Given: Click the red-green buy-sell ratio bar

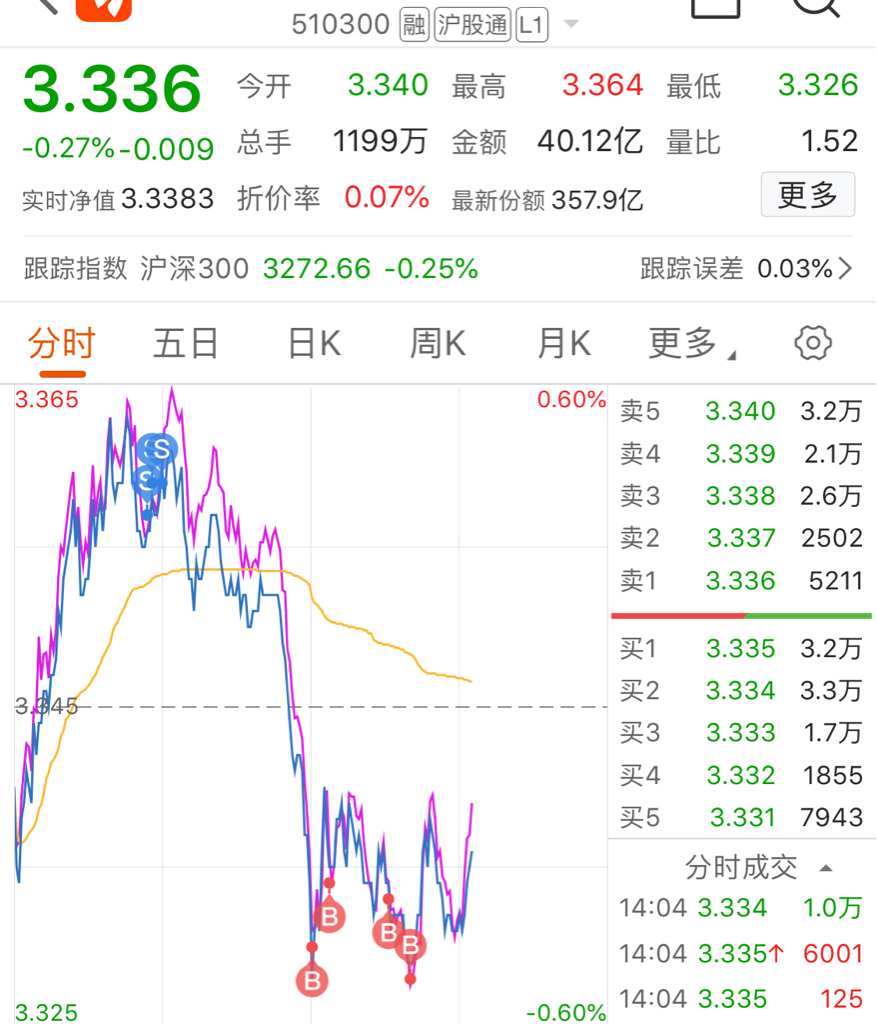Looking at the screenshot, I should (x=739, y=614).
